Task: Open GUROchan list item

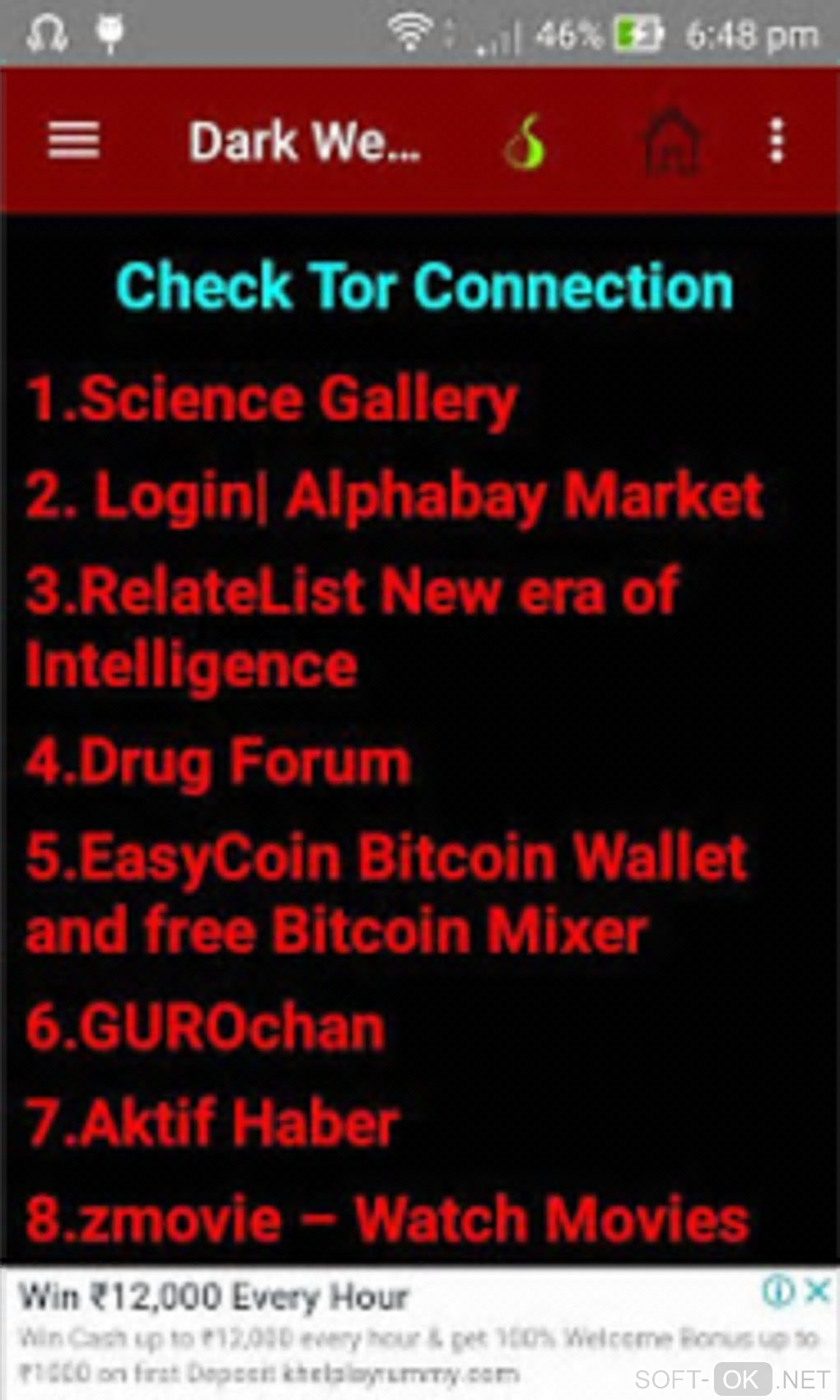Action: [x=206, y=1027]
